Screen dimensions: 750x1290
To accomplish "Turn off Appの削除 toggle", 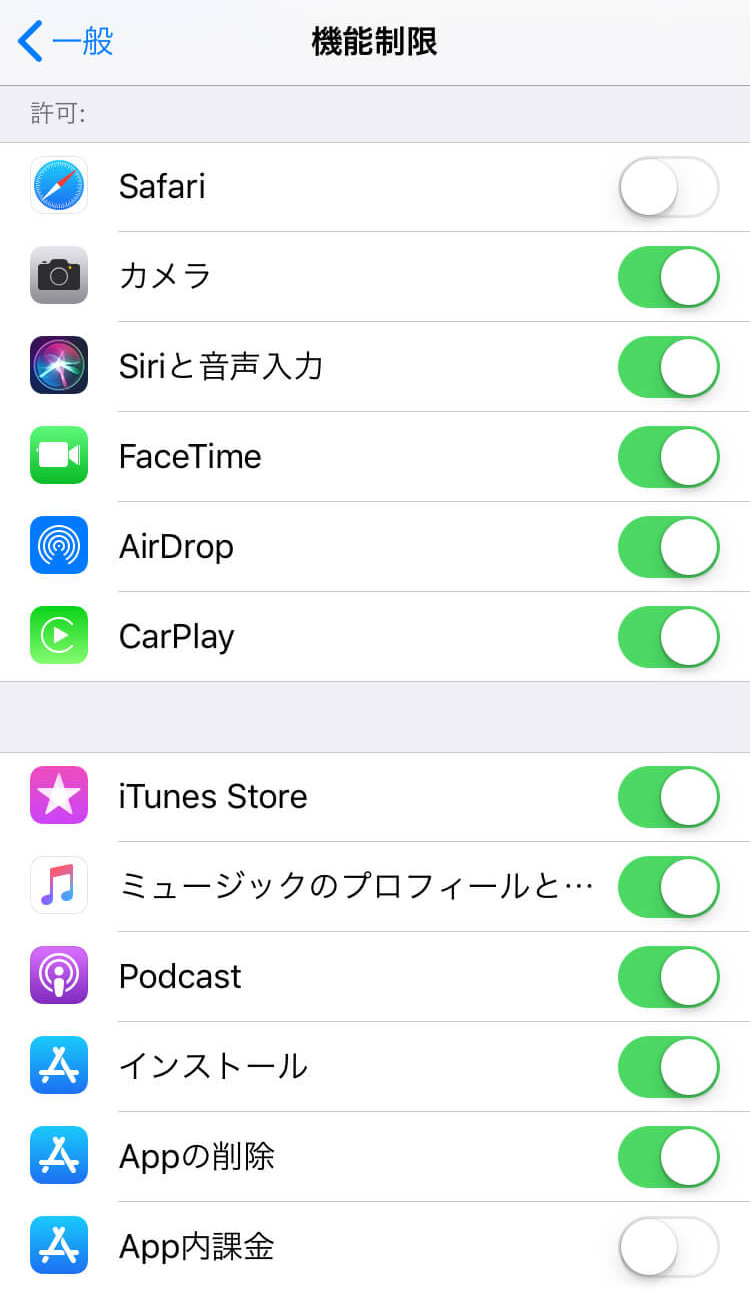I will coord(669,1157).
